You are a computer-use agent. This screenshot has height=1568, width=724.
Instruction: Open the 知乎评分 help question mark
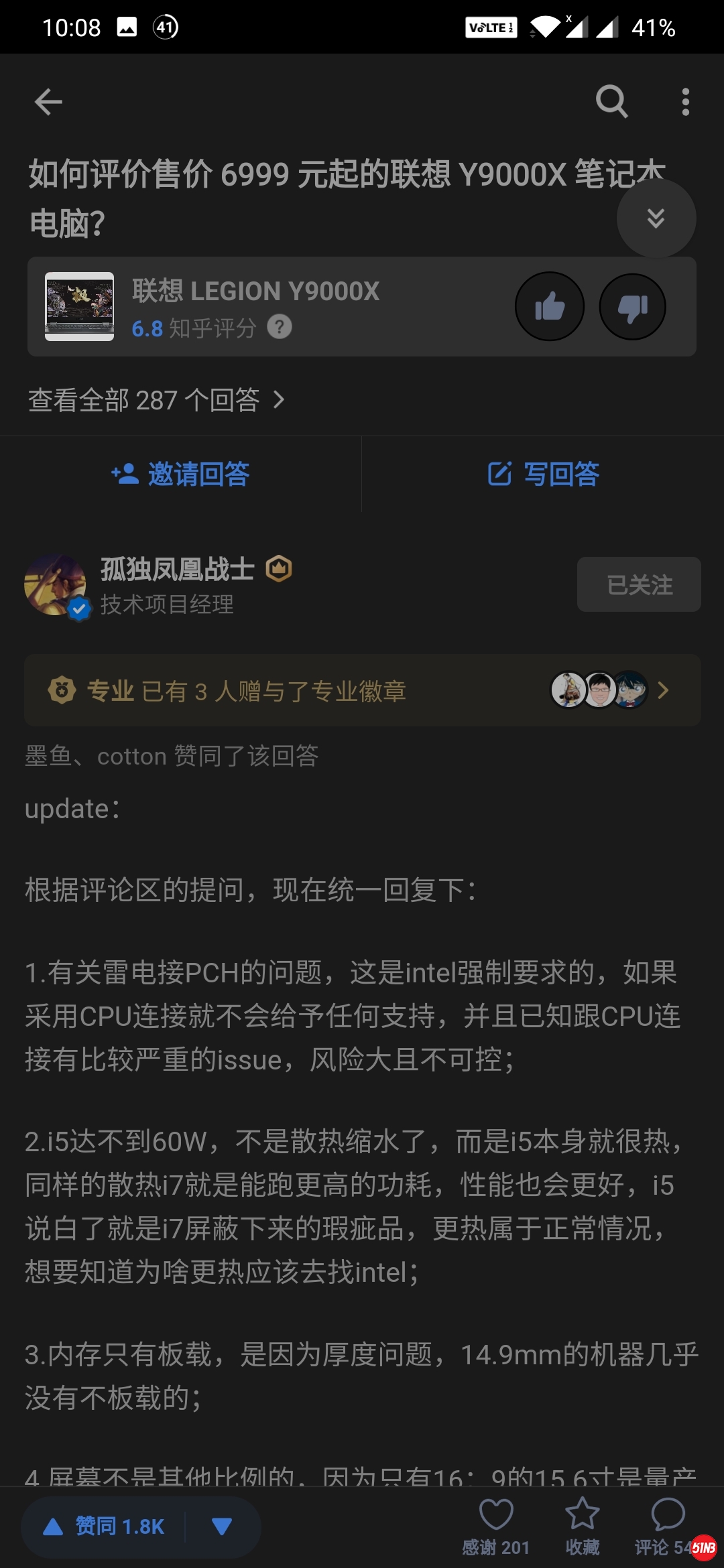(x=280, y=327)
